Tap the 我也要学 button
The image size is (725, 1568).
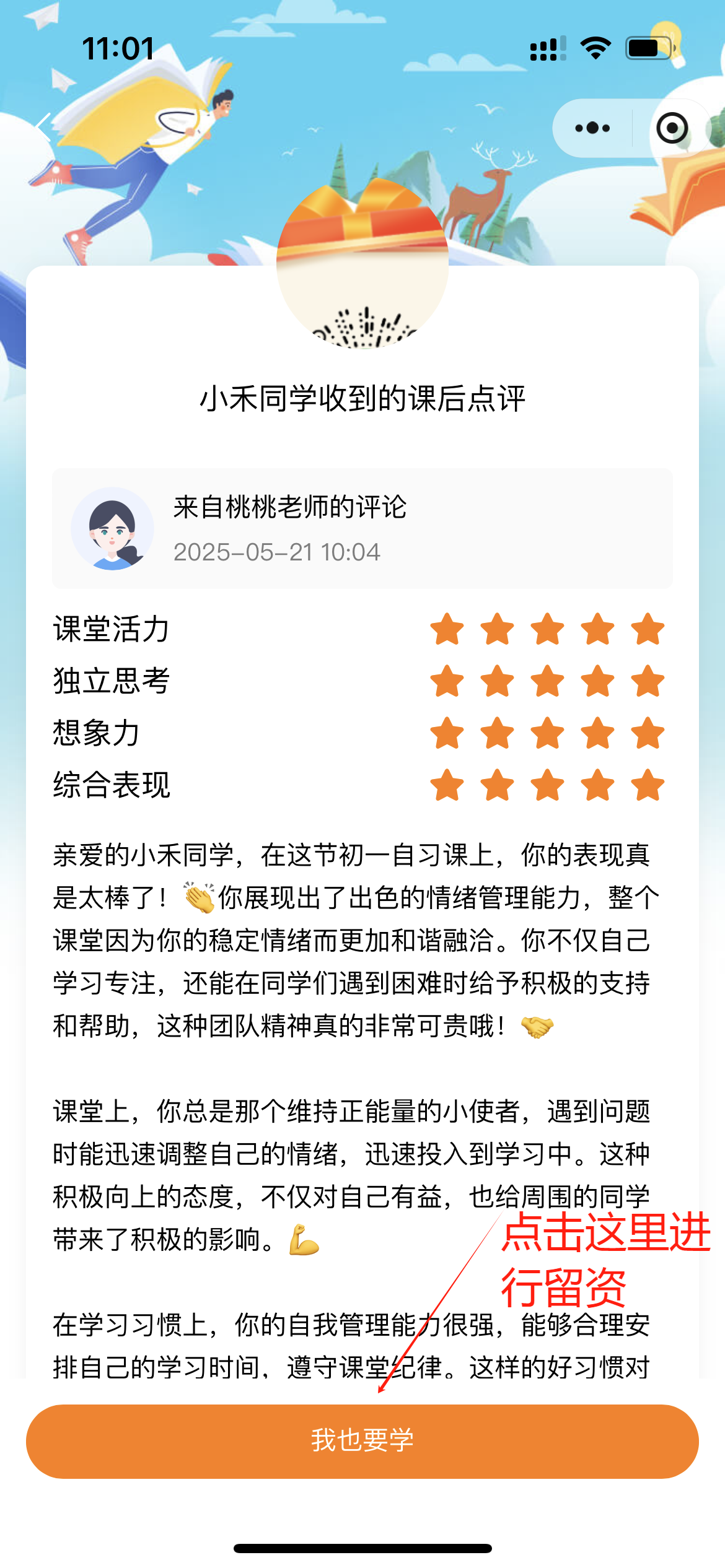point(362,1440)
